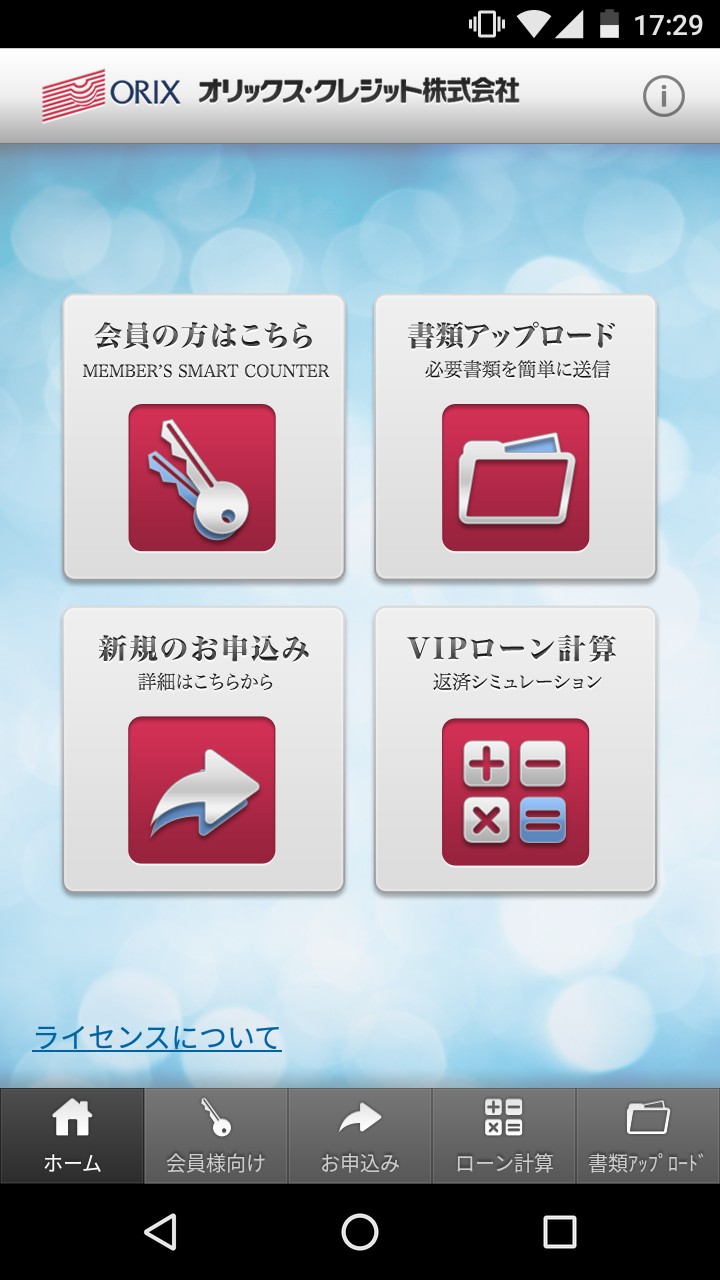This screenshot has height=1280, width=720.
Task: Tap the ライセンスについて license link
Action: [157, 1037]
